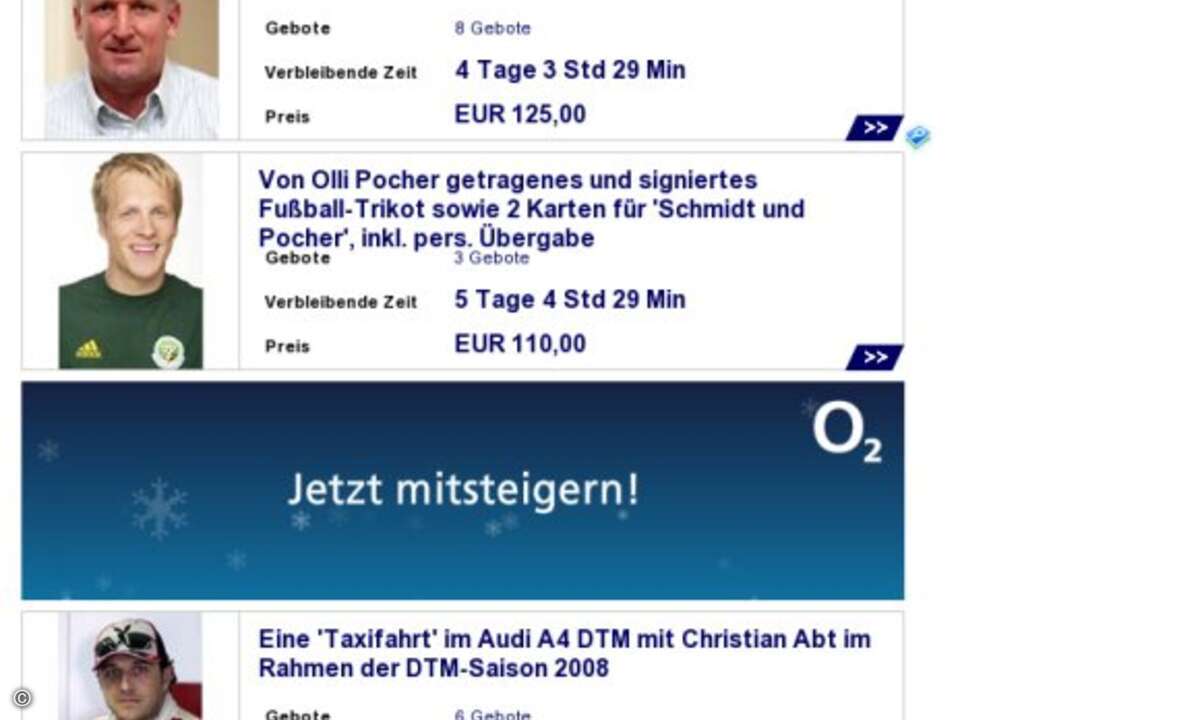View the 6 Gebote bid list
This screenshot has width=1200, height=720.
(491, 714)
